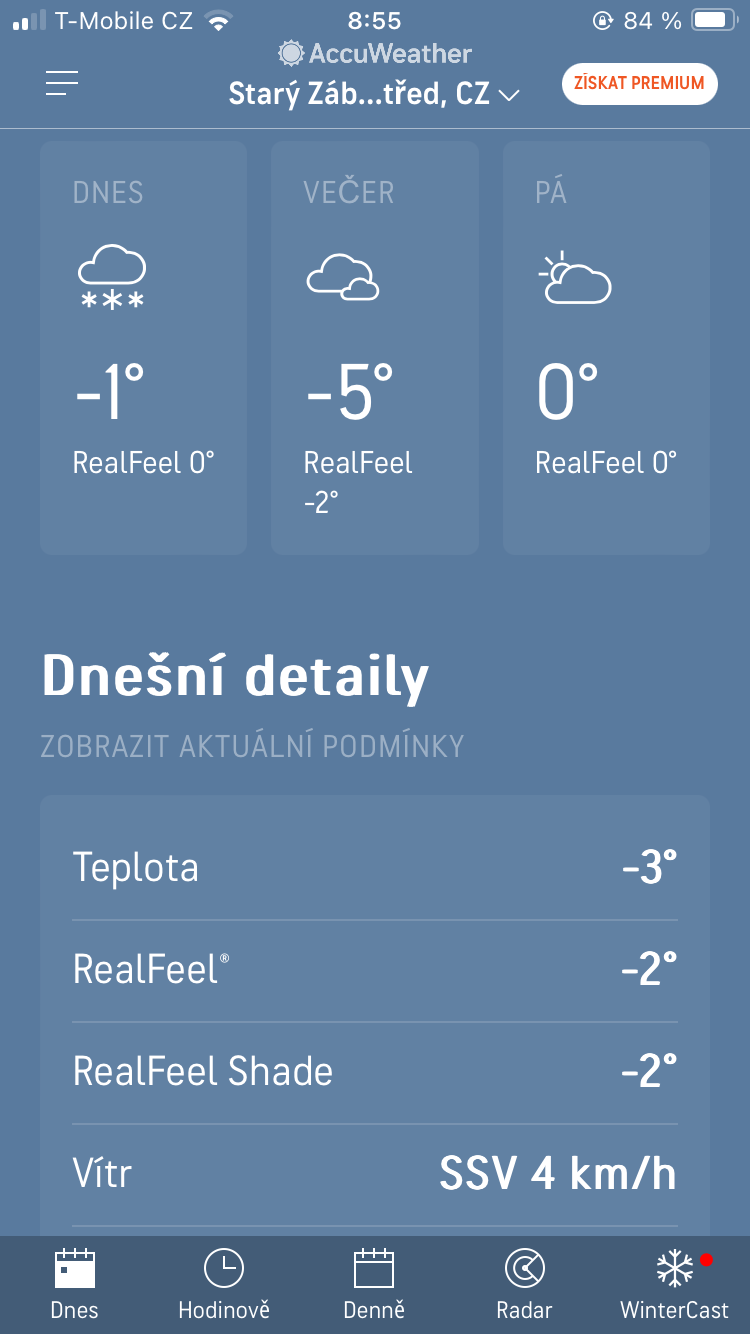
Task: Tap the ZÍSKAT PREMIUM button
Action: pos(639,84)
